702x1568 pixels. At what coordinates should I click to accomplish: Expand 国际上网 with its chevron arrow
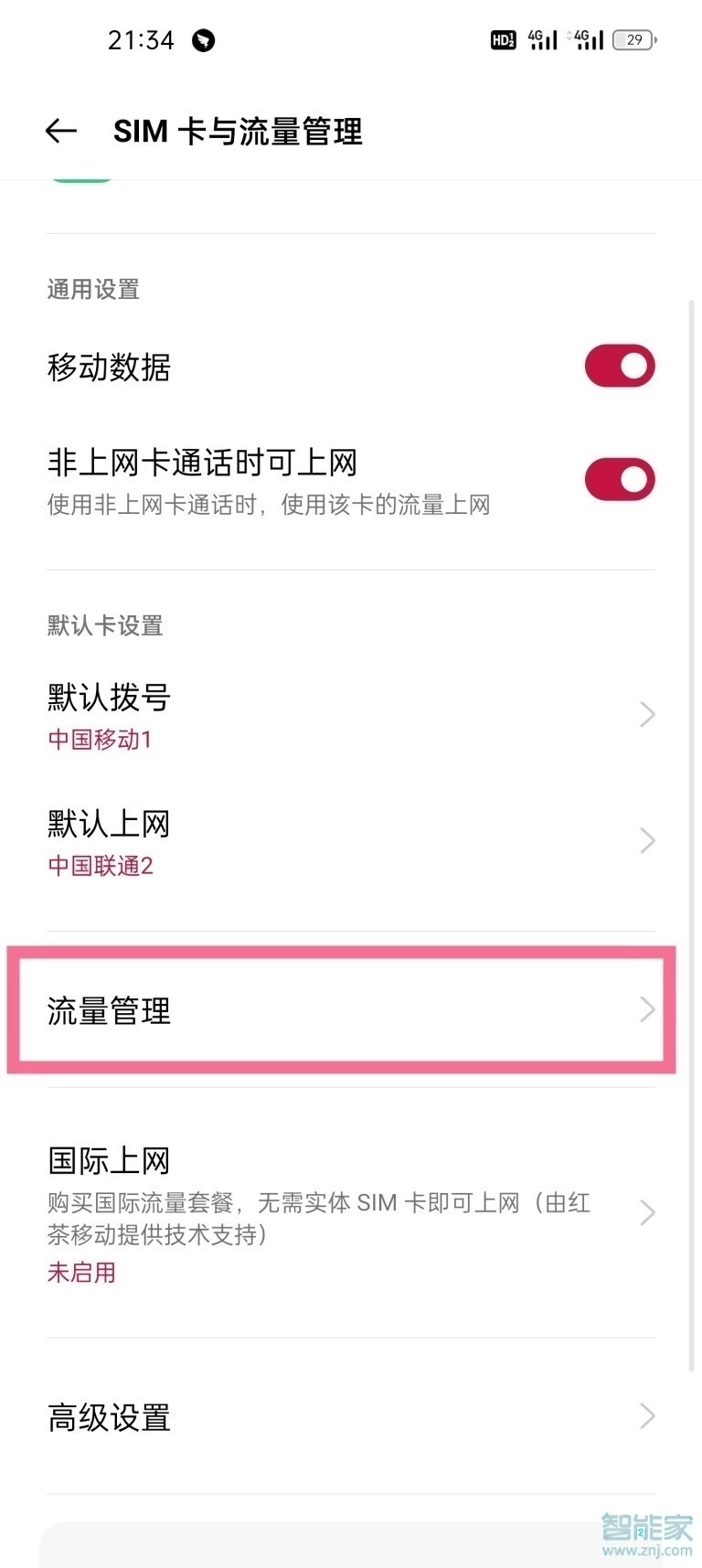click(647, 1212)
